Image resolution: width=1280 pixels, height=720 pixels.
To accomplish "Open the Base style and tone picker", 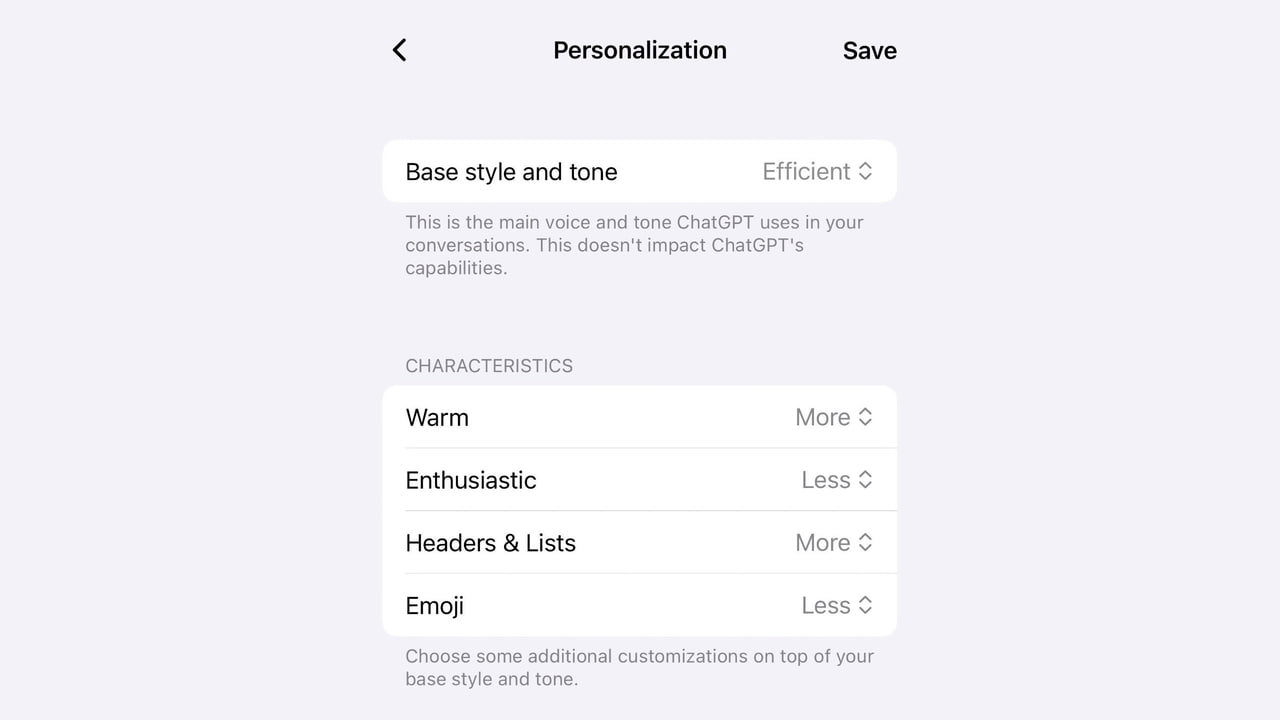I will pos(817,172).
